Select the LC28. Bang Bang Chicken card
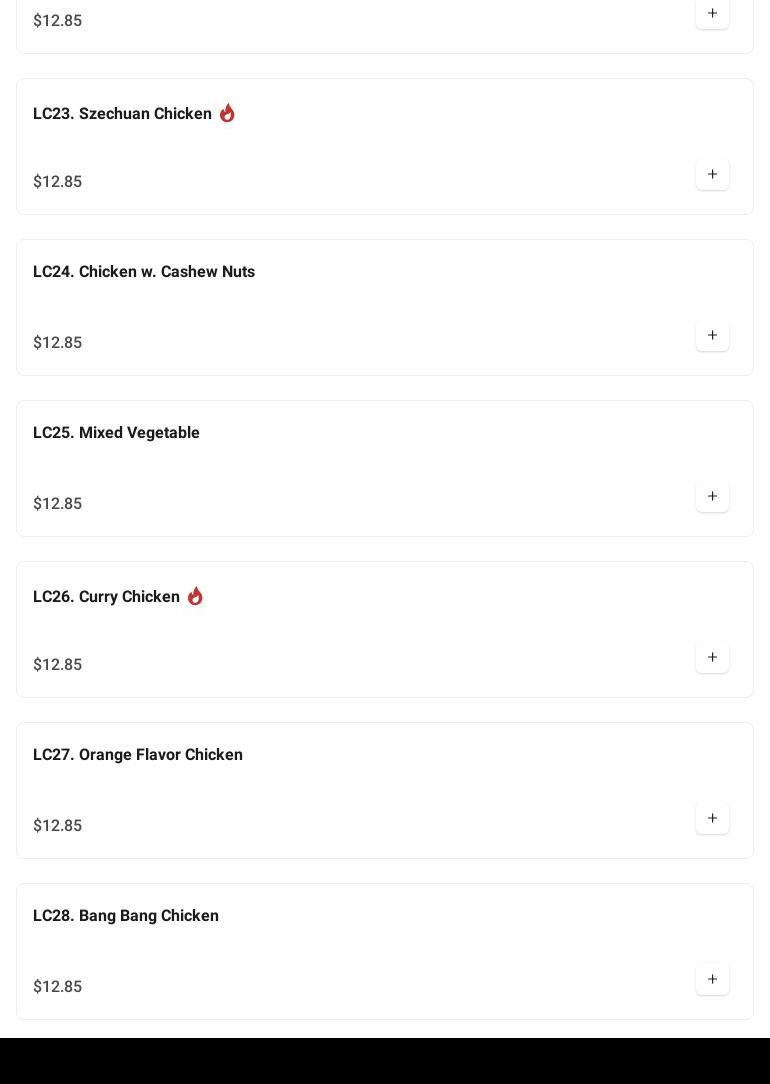 pos(126,916)
